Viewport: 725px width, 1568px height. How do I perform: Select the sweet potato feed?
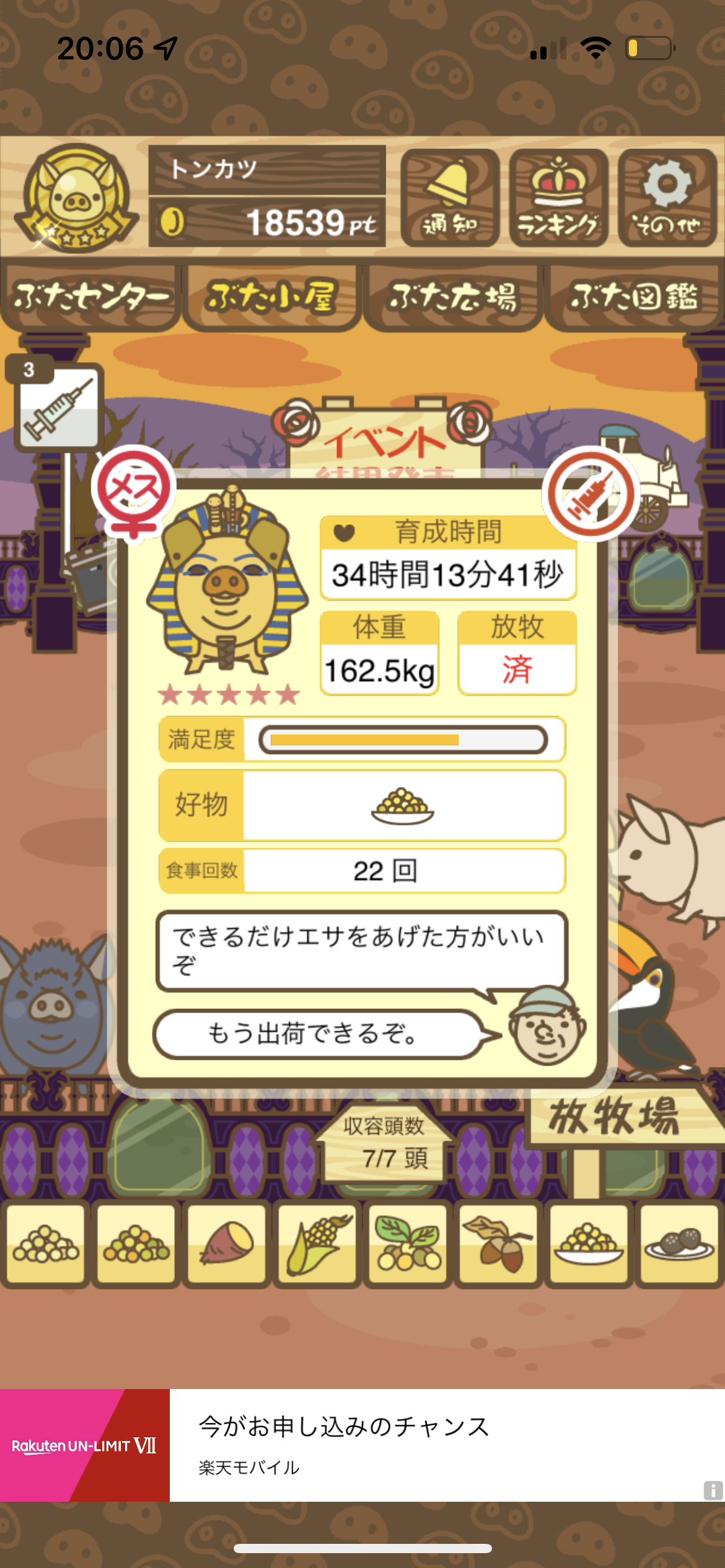pos(227,1244)
